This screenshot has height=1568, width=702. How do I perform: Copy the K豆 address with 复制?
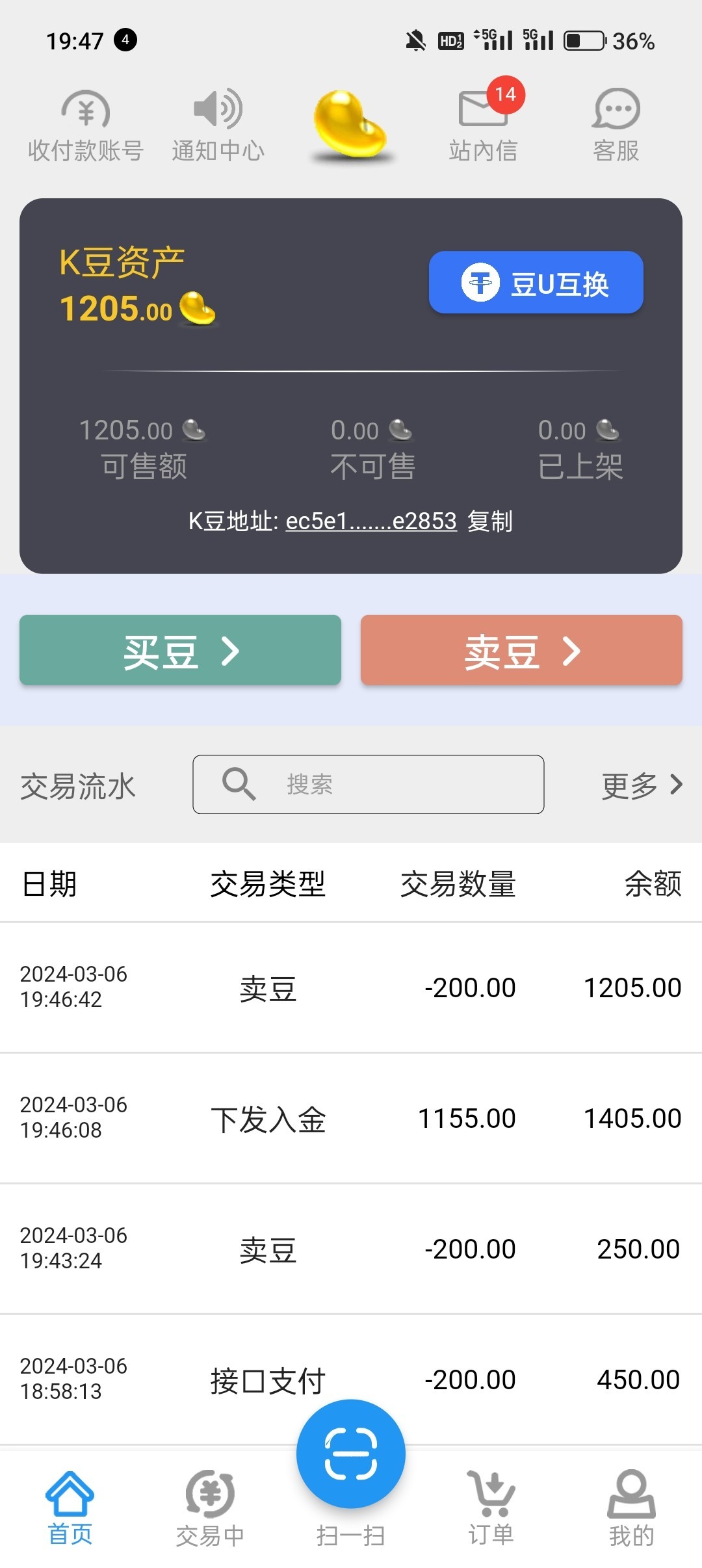click(x=490, y=521)
